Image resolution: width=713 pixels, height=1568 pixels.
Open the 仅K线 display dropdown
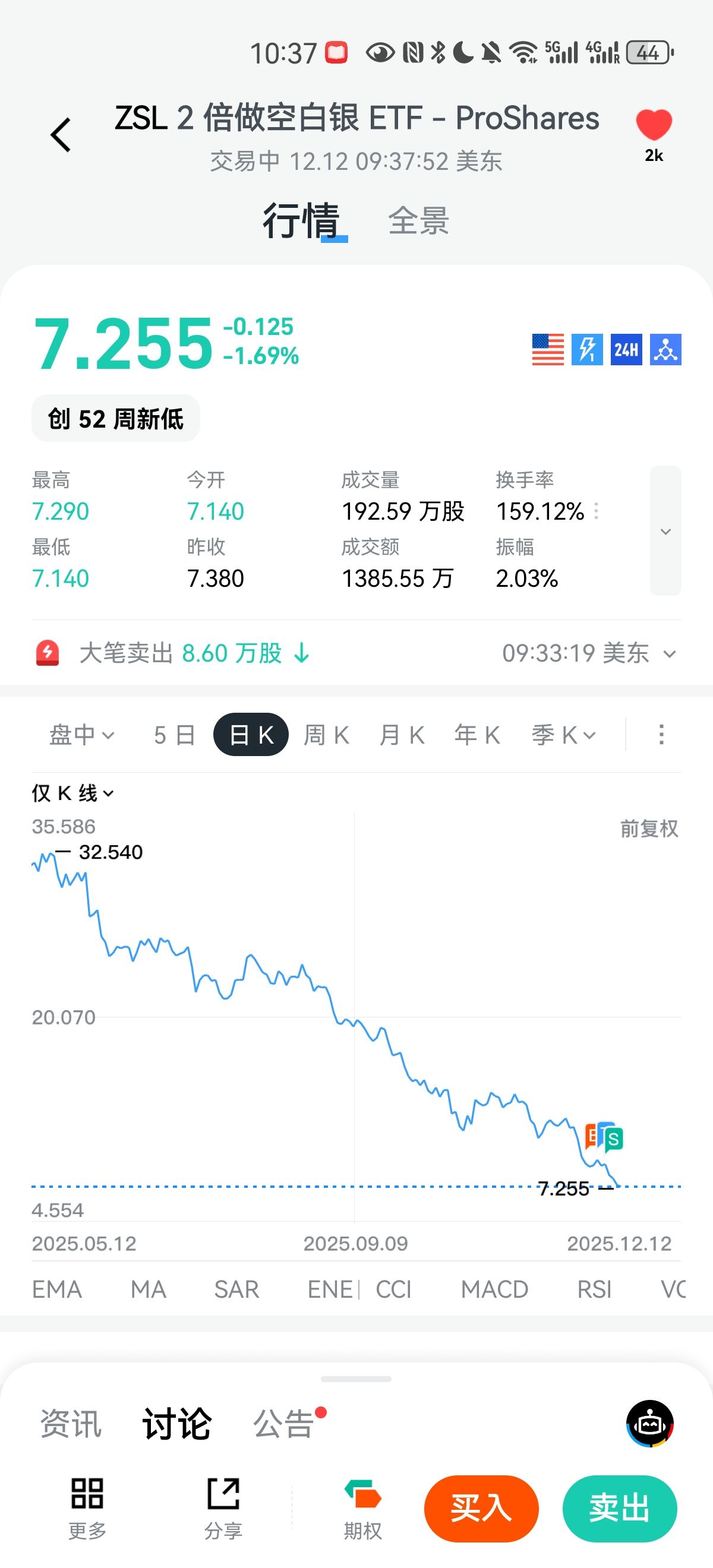pyautogui.click(x=72, y=793)
